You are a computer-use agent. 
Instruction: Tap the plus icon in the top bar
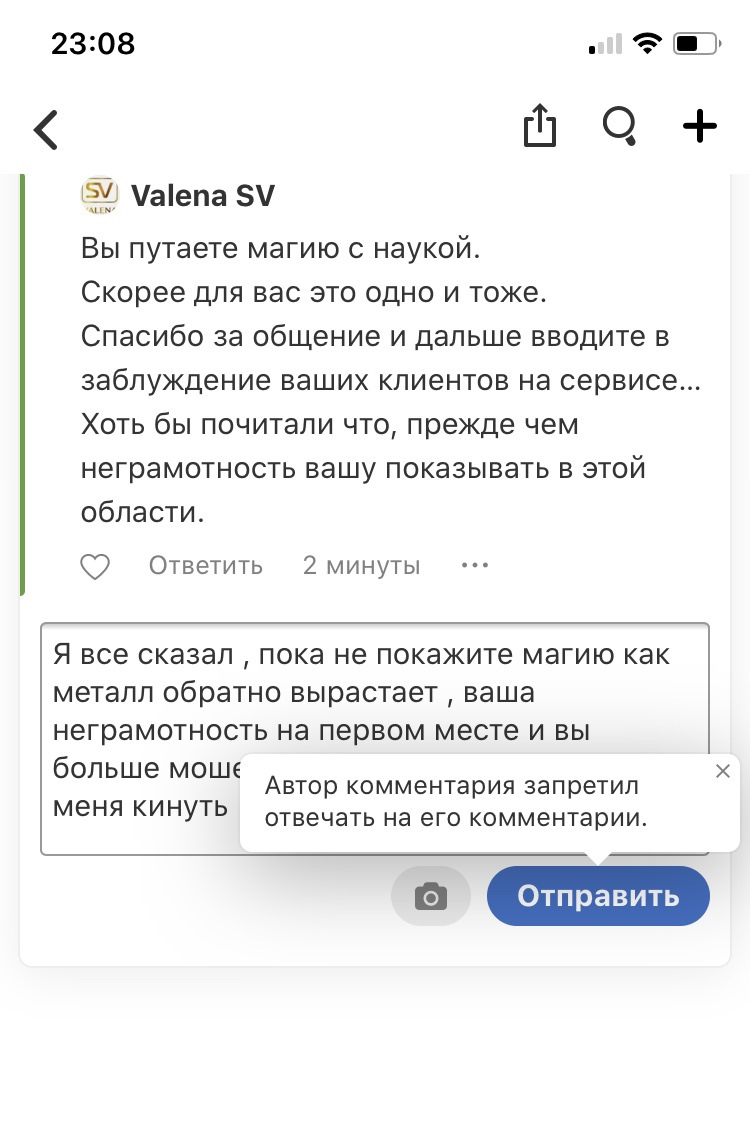pyautogui.click(x=699, y=127)
